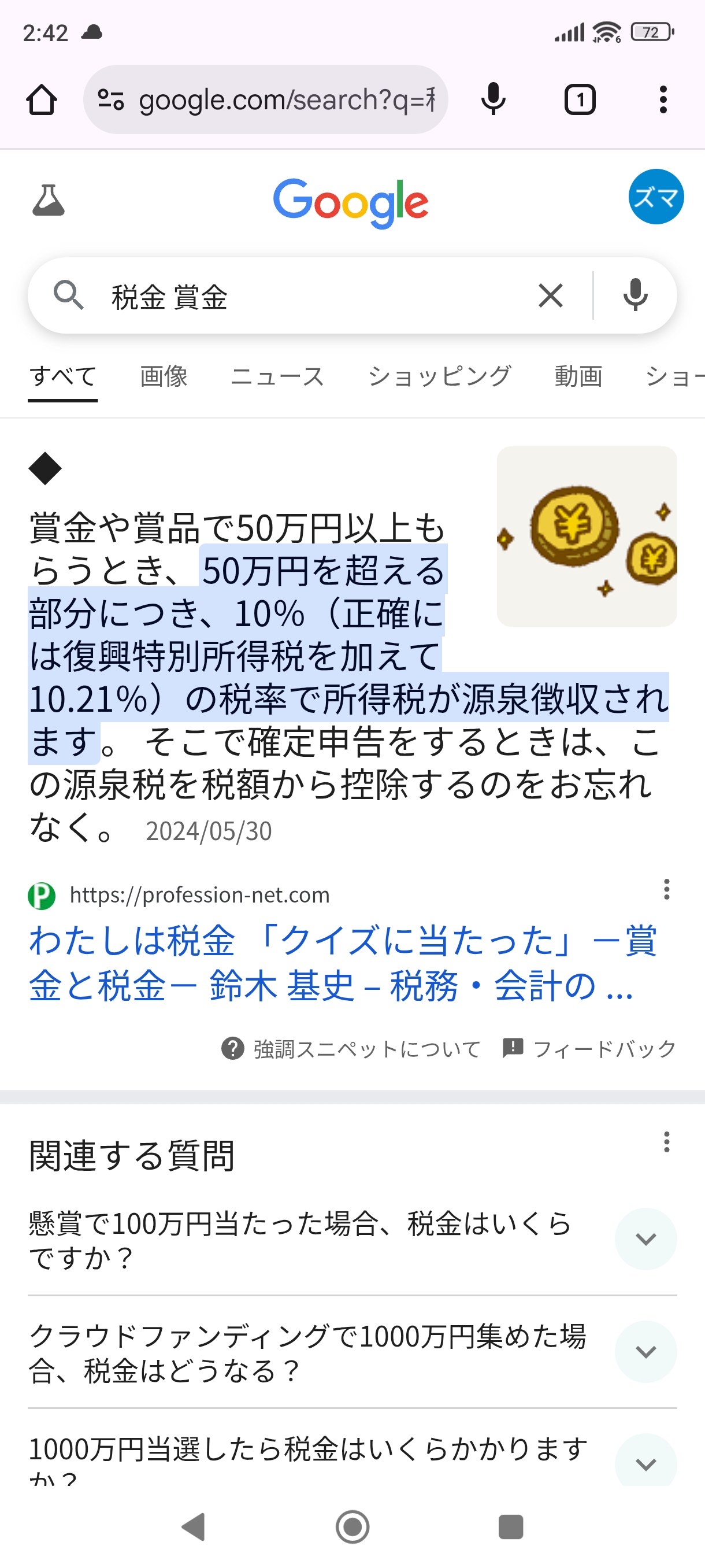Expand the クラウドファンディング question
705x1568 pixels.
point(645,1351)
